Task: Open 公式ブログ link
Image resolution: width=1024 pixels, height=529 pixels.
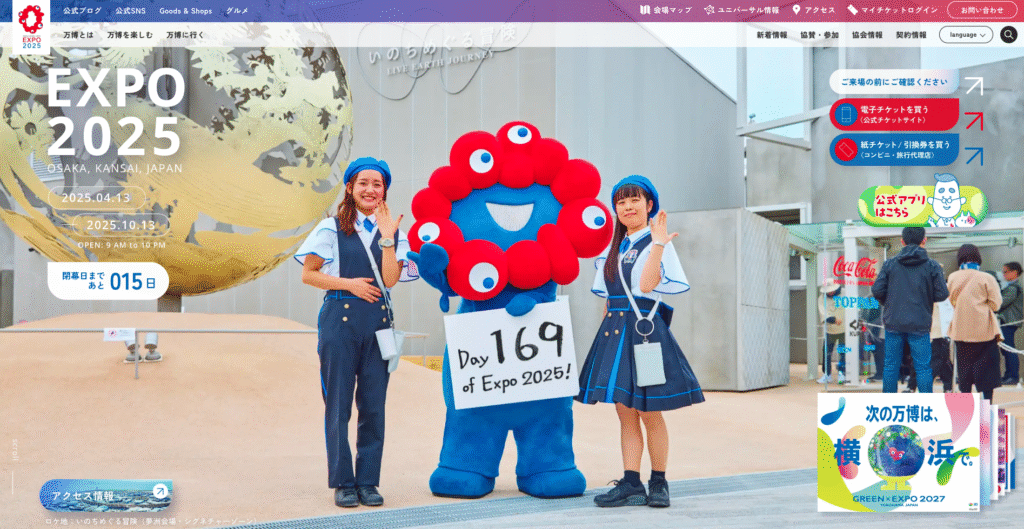Action: pyautogui.click(x=82, y=10)
